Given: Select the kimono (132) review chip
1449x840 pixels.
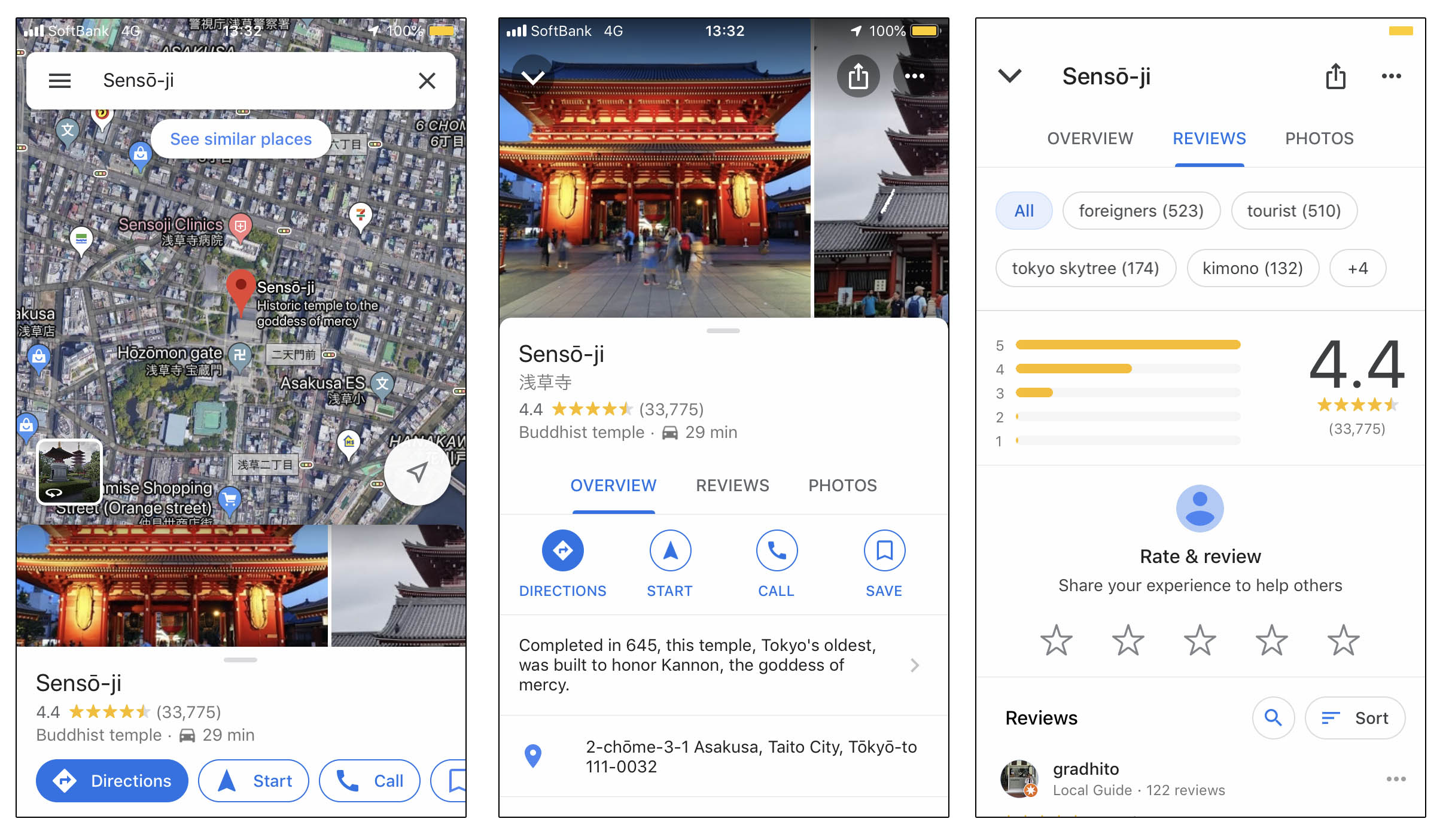Looking at the screenshot, I should point(1252,268).
